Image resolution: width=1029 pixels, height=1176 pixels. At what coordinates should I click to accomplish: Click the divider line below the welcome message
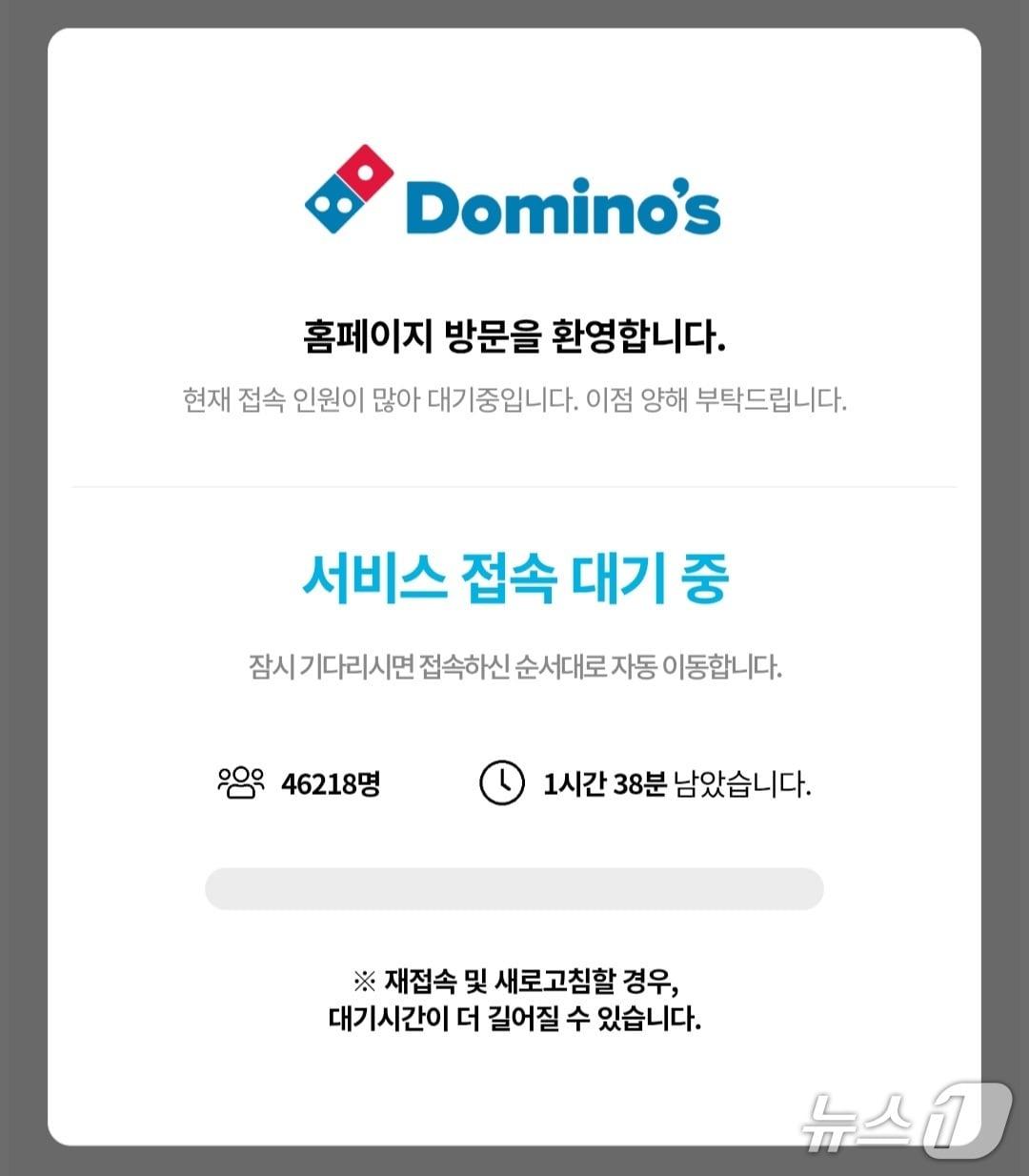tap(514, 484)
